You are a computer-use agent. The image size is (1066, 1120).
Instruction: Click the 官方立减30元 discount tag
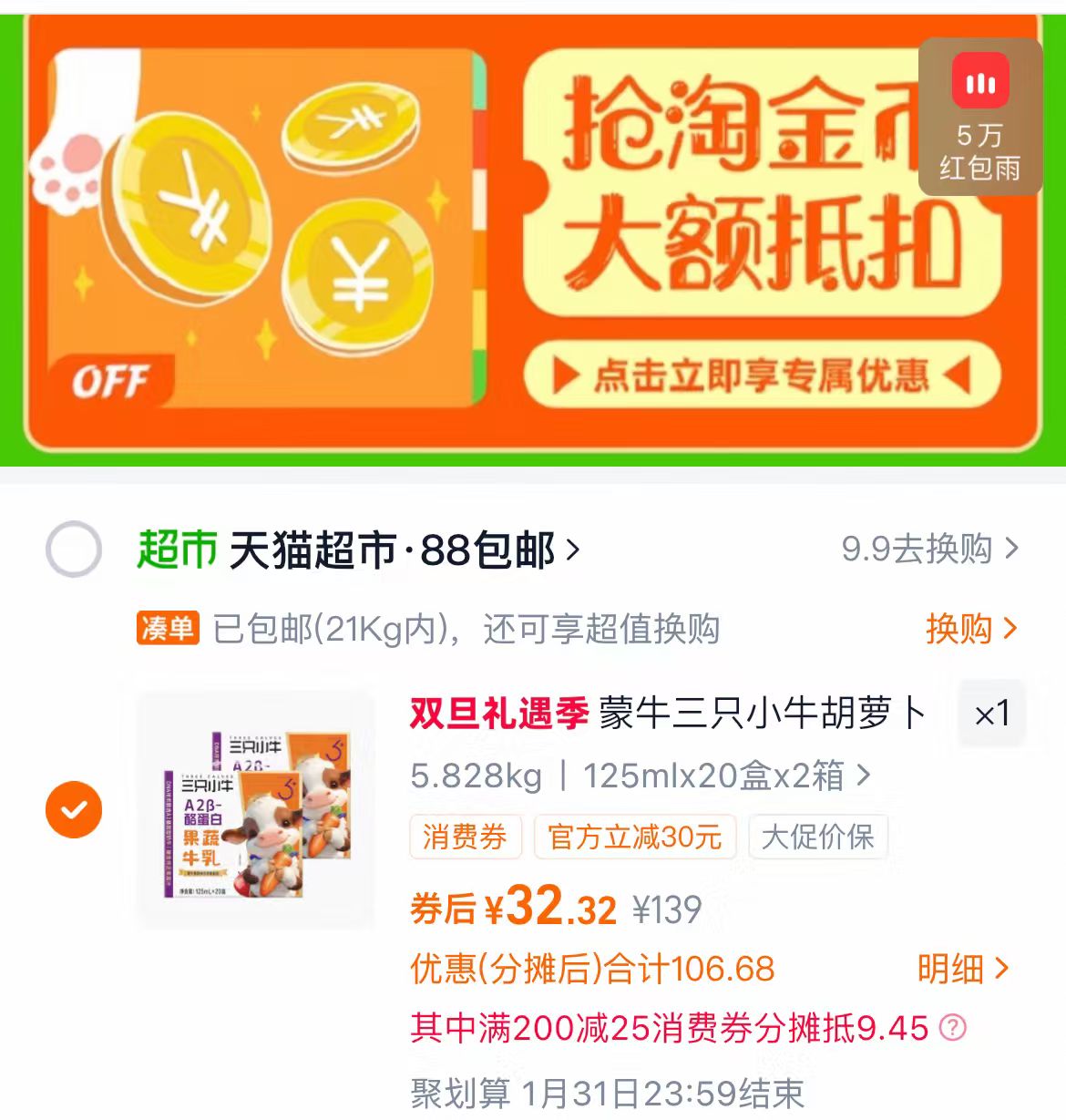click(x=635, y=837)
